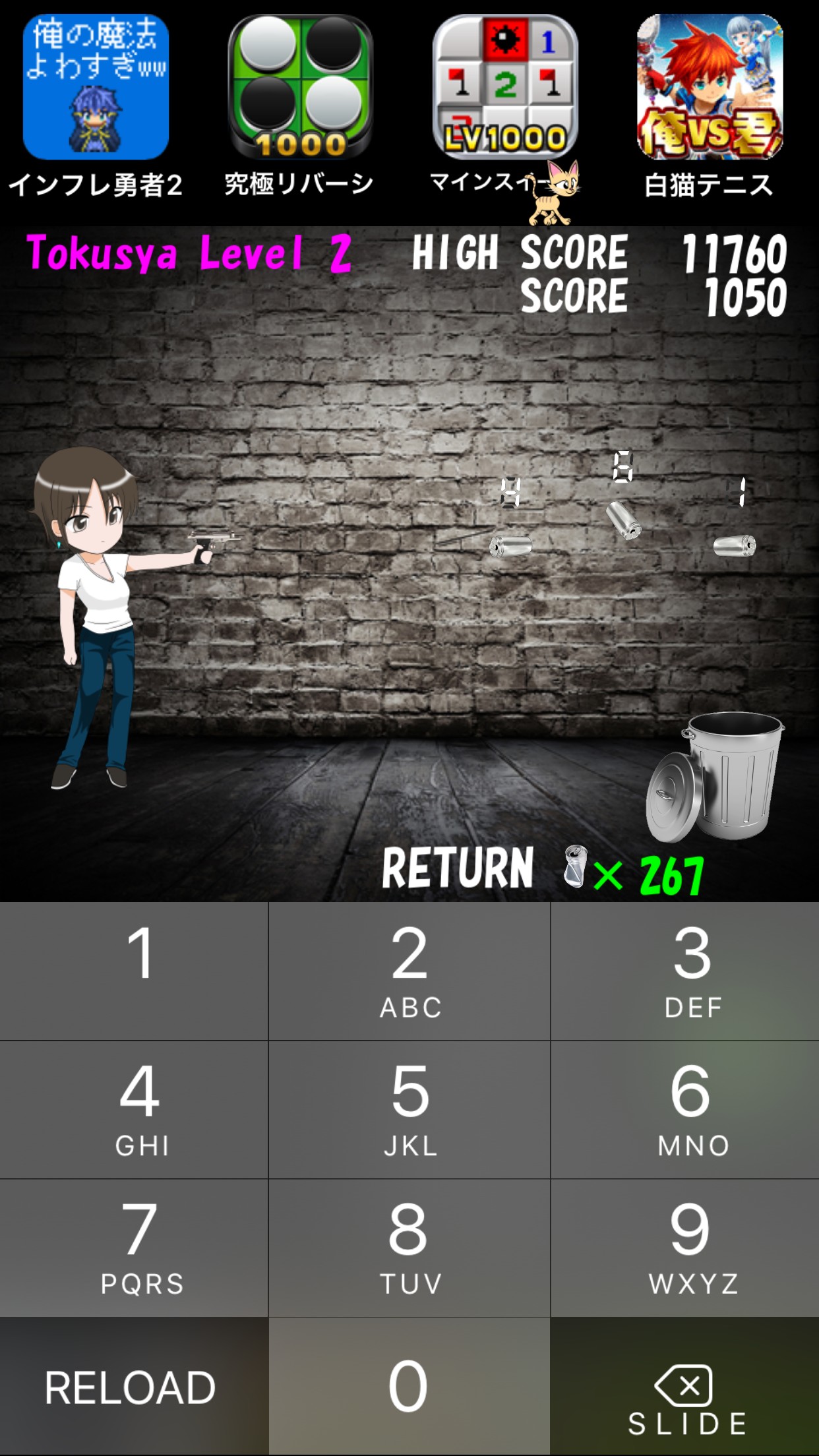Hit the 2 ABC key
The height and width of the screenshot is (1456, 819).
(409, 971)
